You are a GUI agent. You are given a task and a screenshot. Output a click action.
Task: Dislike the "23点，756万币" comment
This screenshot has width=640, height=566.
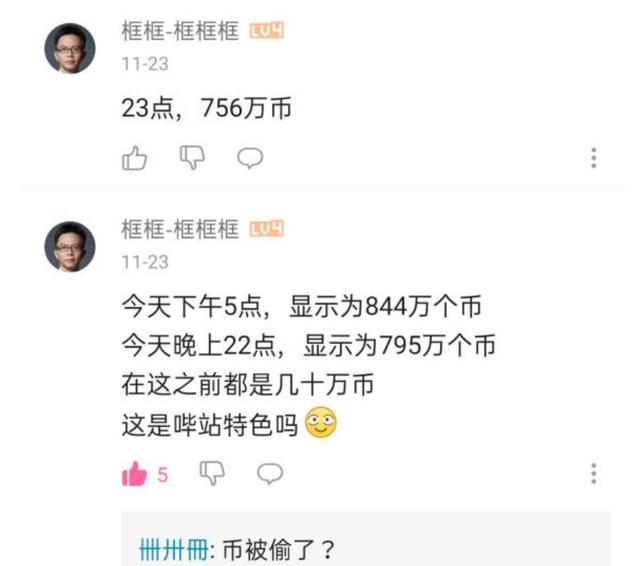[193, 158]
